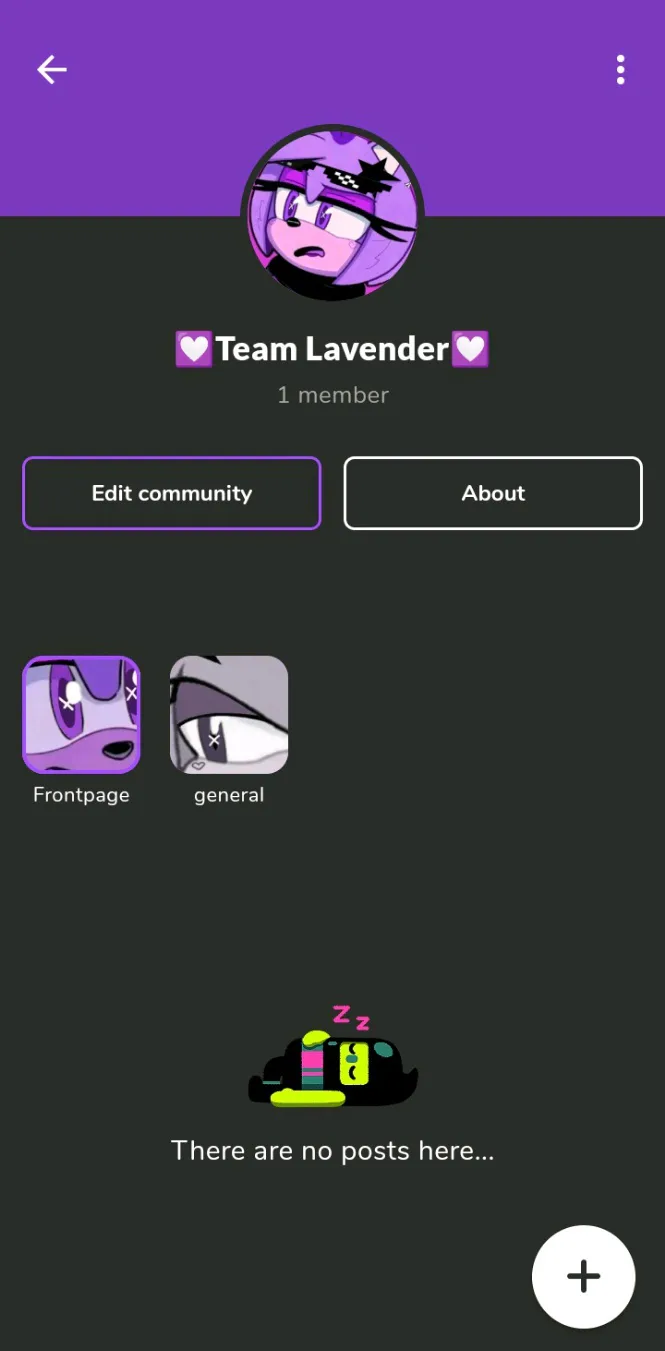Open the three-dot overflow menu
665x1351 pixels.
621,69
